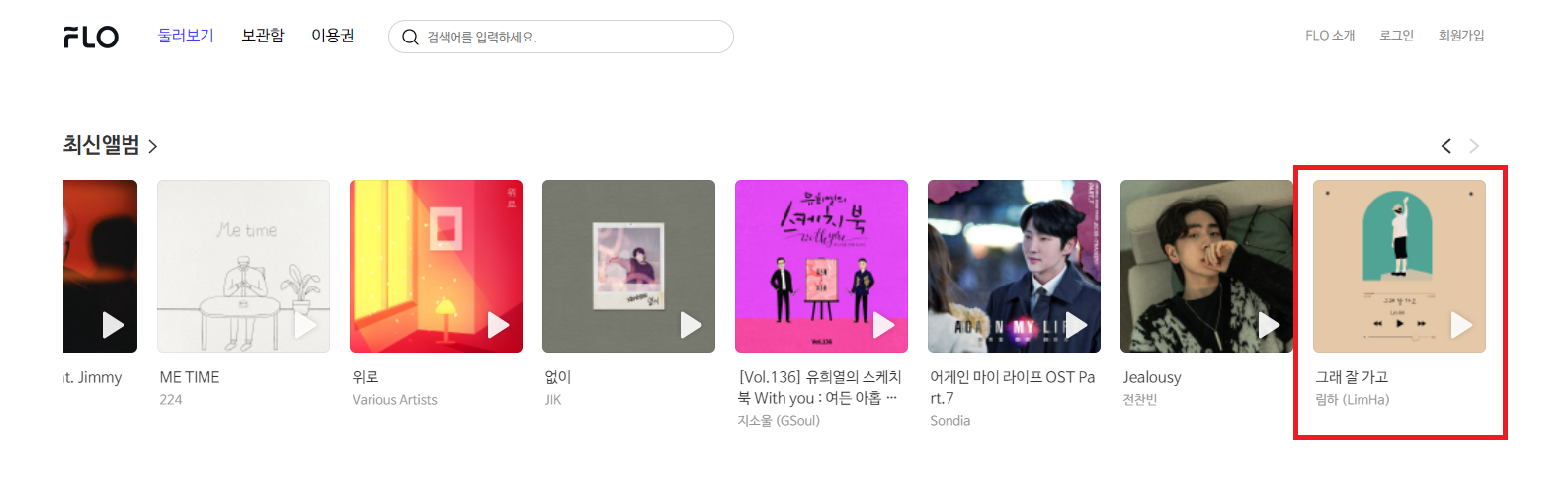Switch to the 둘러보기 tab
This screenshot has width=1568, height=491.
tap(186, 36)
